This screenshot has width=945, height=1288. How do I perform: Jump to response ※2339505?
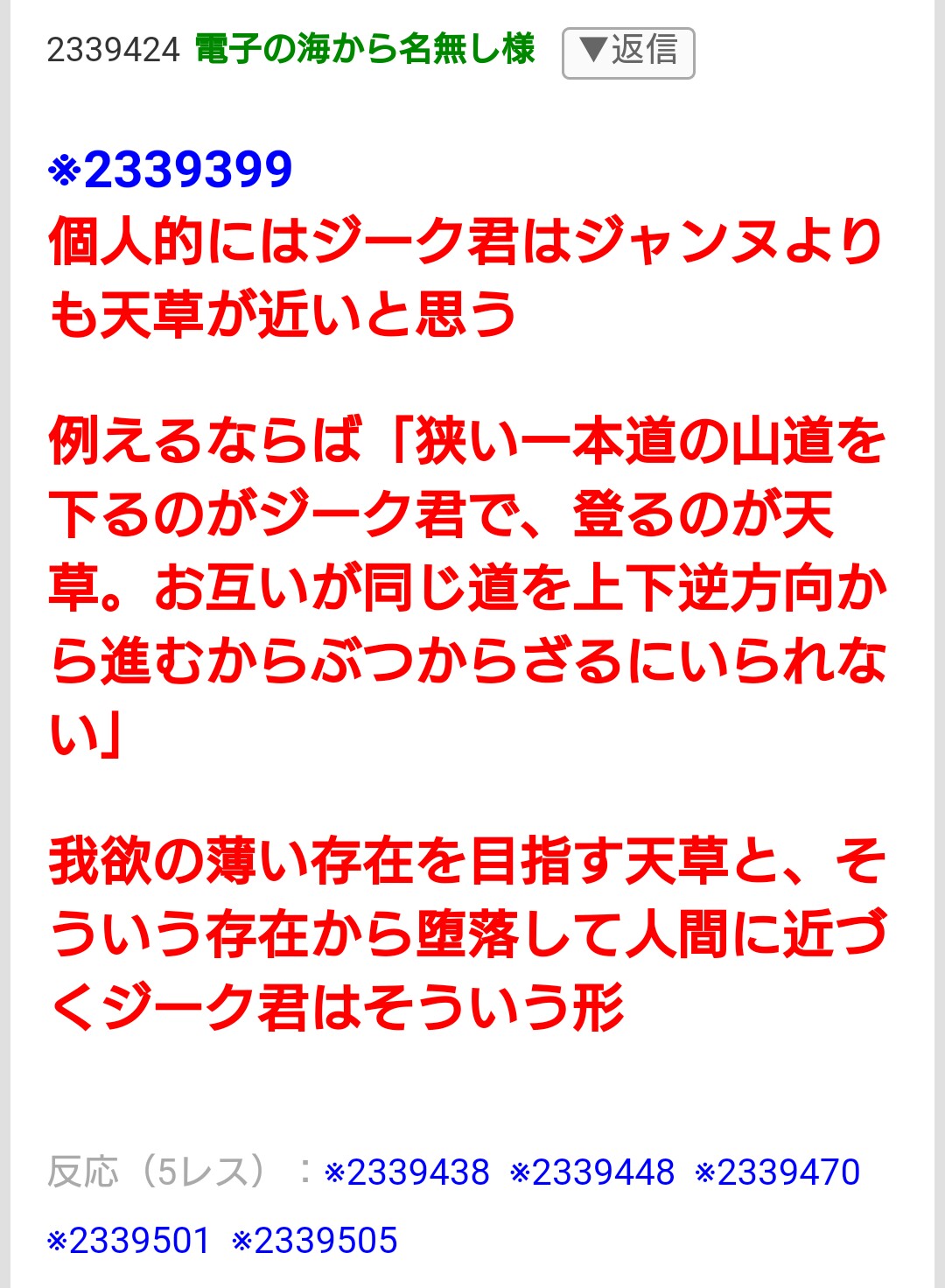(315, 1241)
